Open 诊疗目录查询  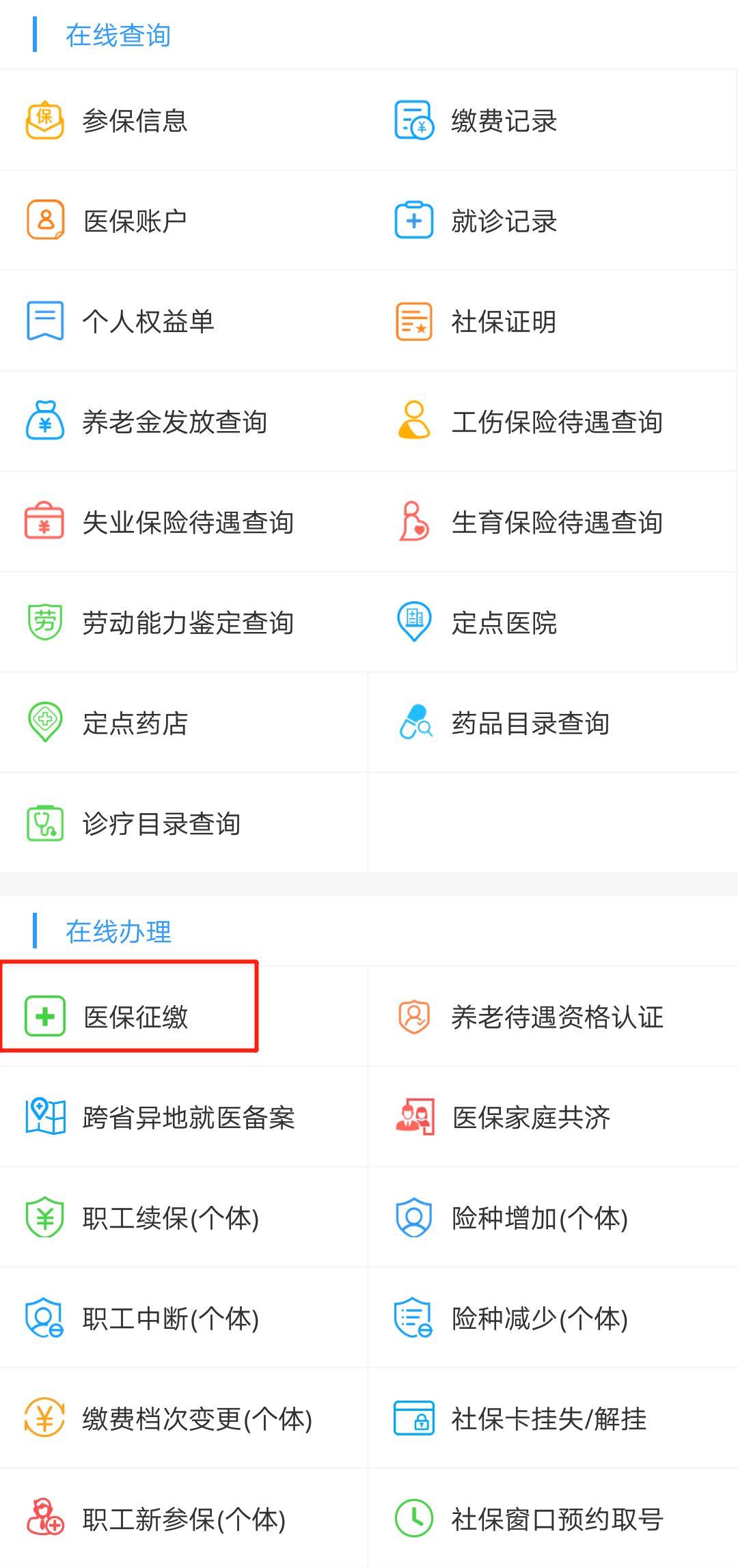(161, 823)
